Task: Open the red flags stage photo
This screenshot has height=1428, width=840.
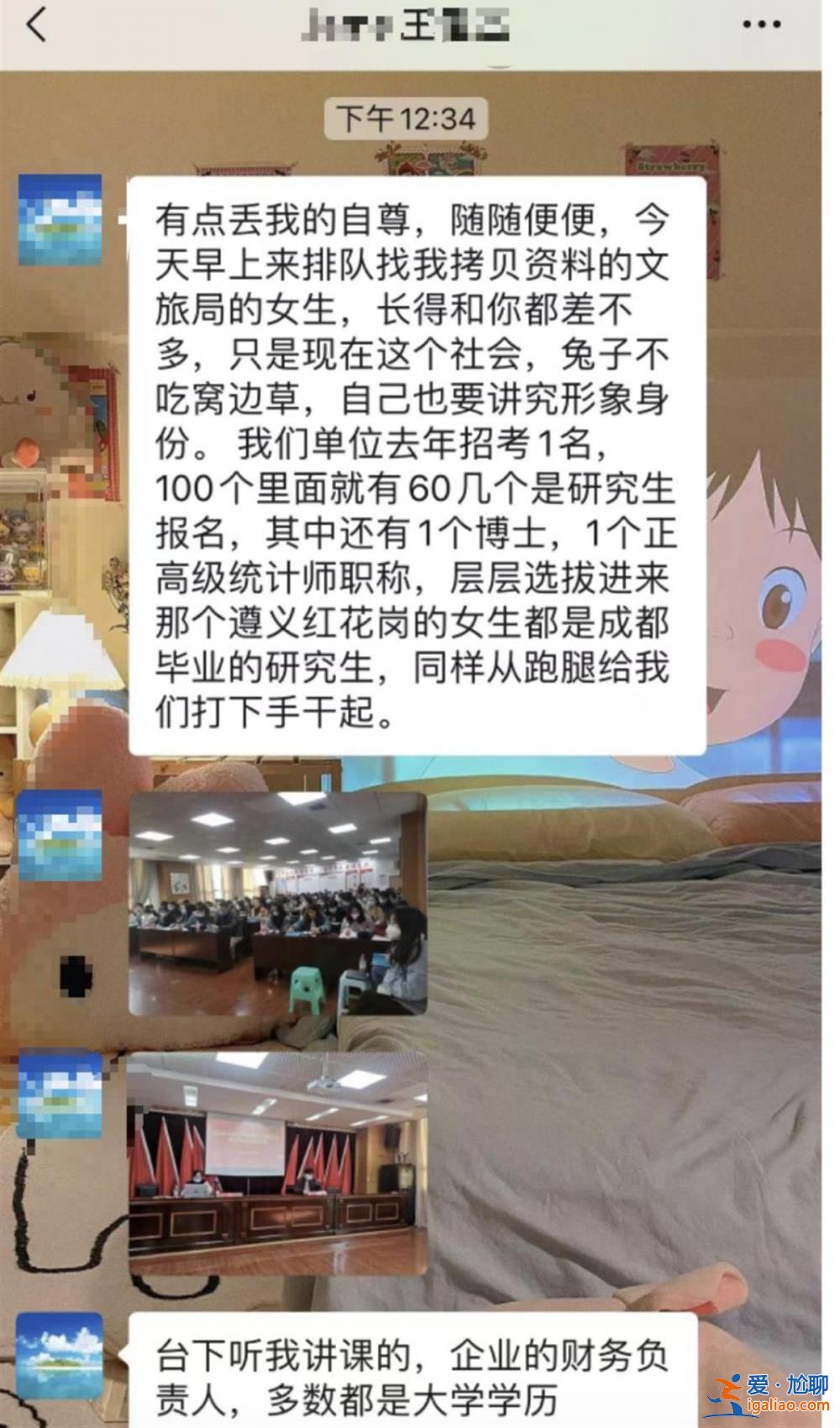Action: [x=277, y=1164]
